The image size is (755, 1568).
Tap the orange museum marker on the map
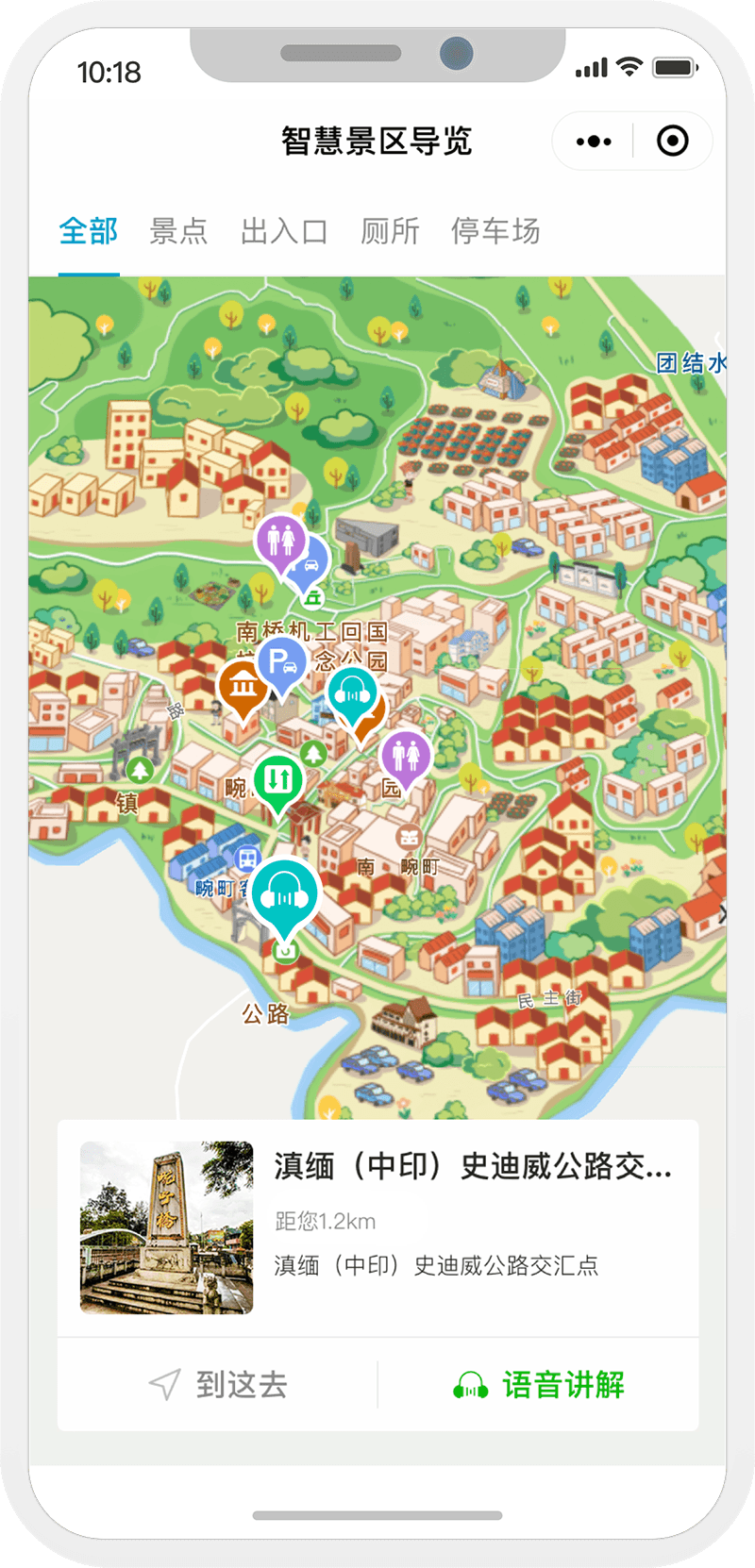(241, 687)
